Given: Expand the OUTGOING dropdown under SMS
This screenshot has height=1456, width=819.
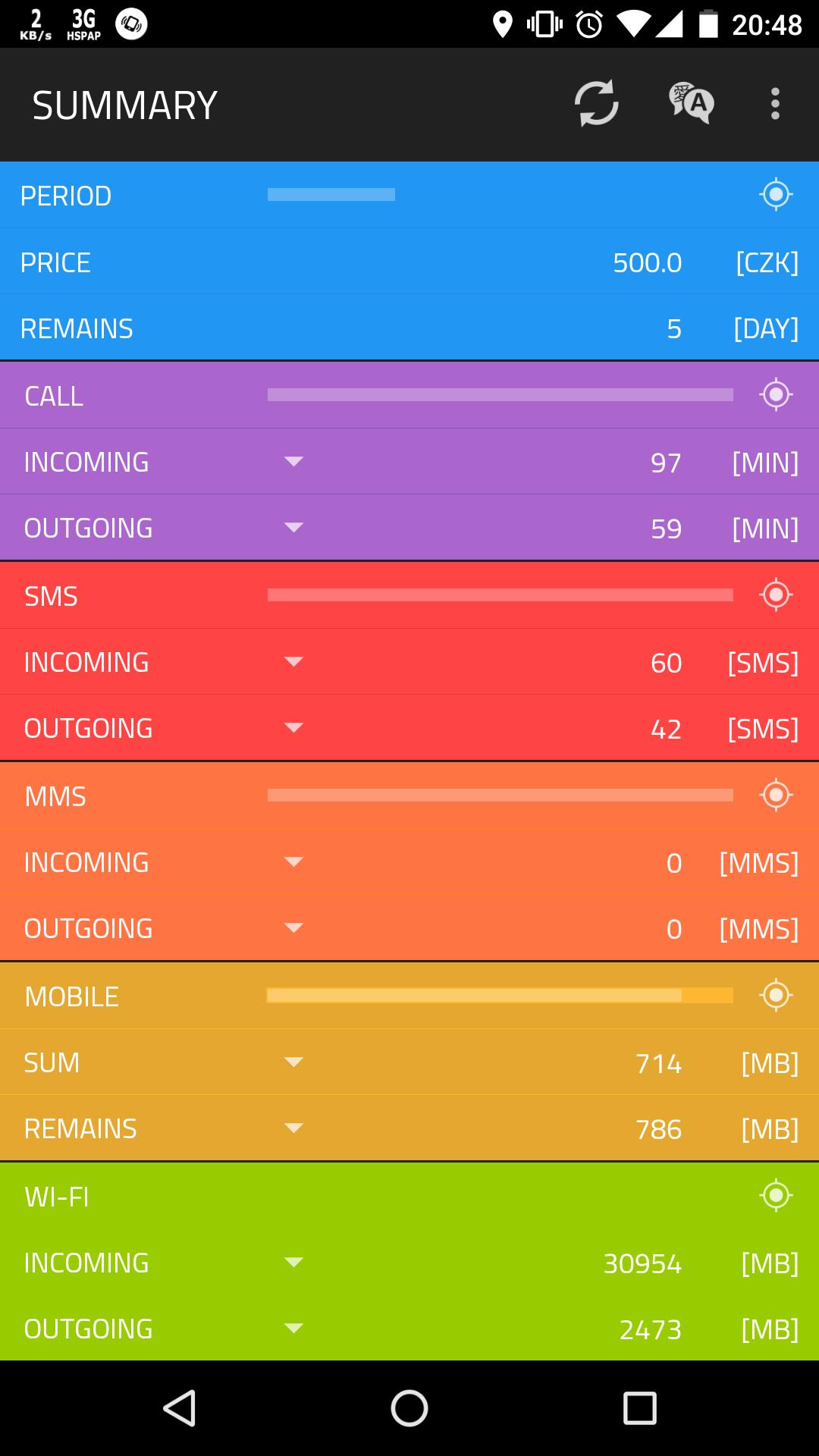Looking at the screenshot, I should coord(294,727).
